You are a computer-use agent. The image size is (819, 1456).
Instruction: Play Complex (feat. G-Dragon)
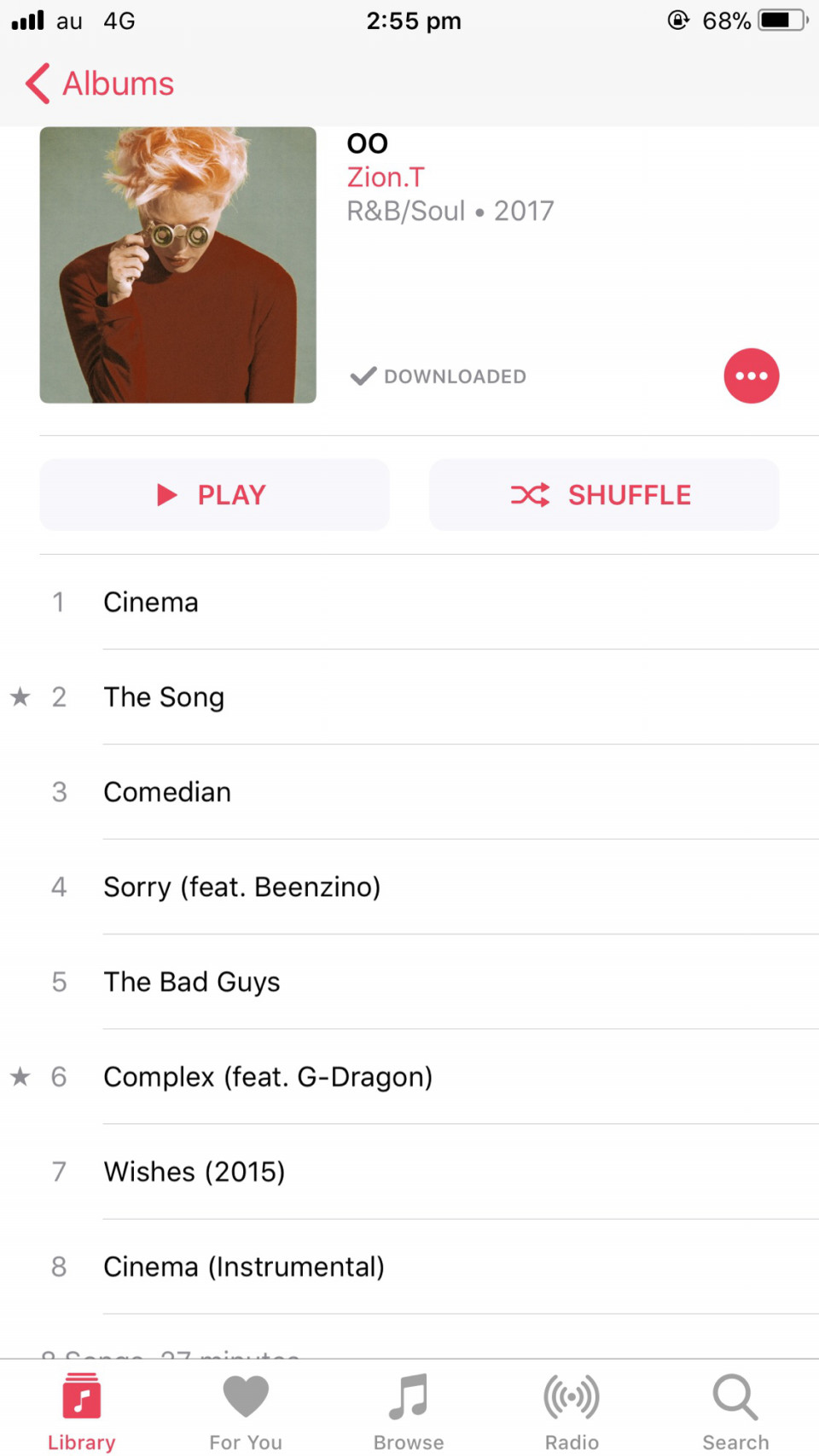click(409, 1077)
